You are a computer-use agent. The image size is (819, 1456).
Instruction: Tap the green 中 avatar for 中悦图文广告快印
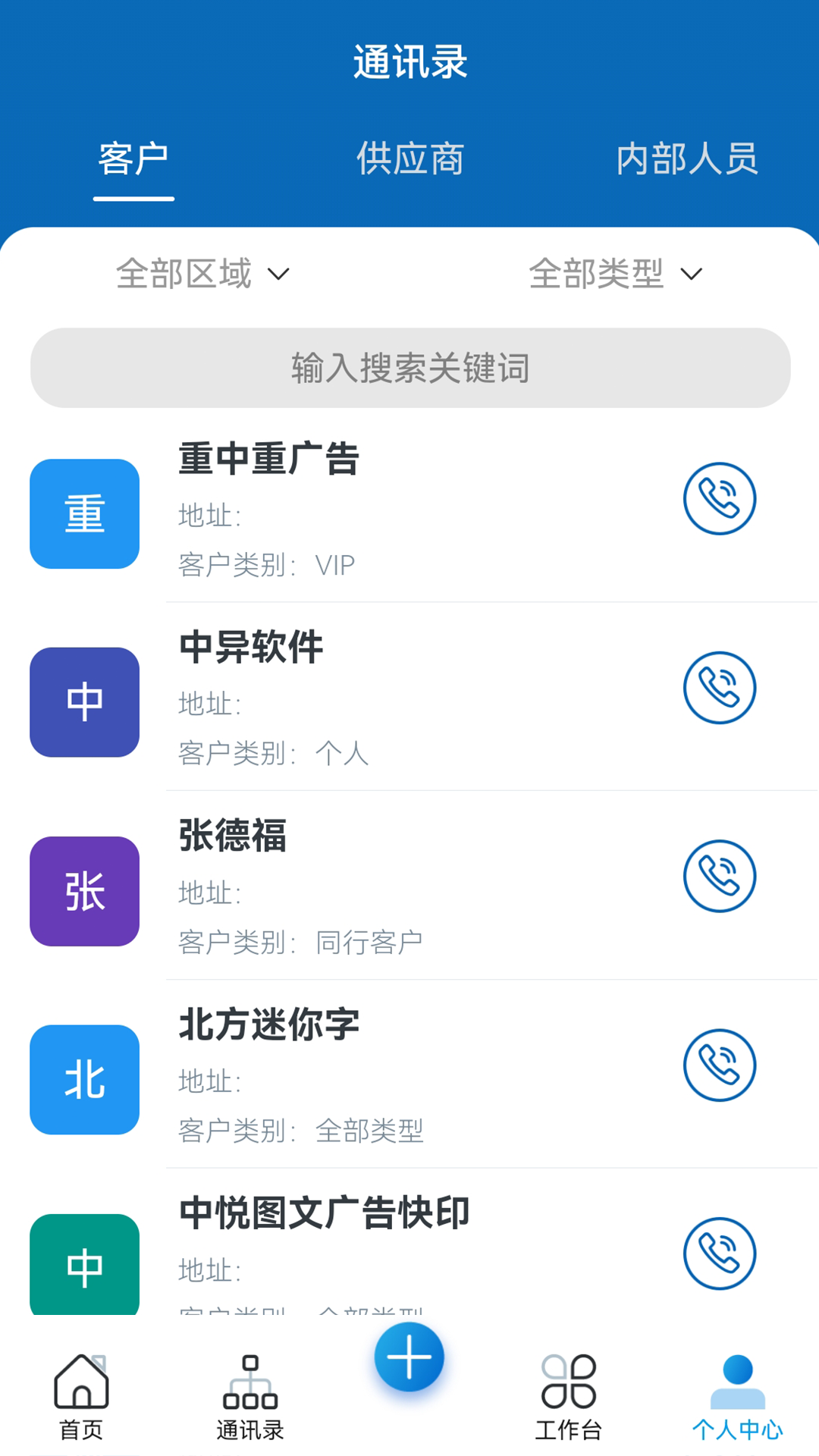(84, 1265)
